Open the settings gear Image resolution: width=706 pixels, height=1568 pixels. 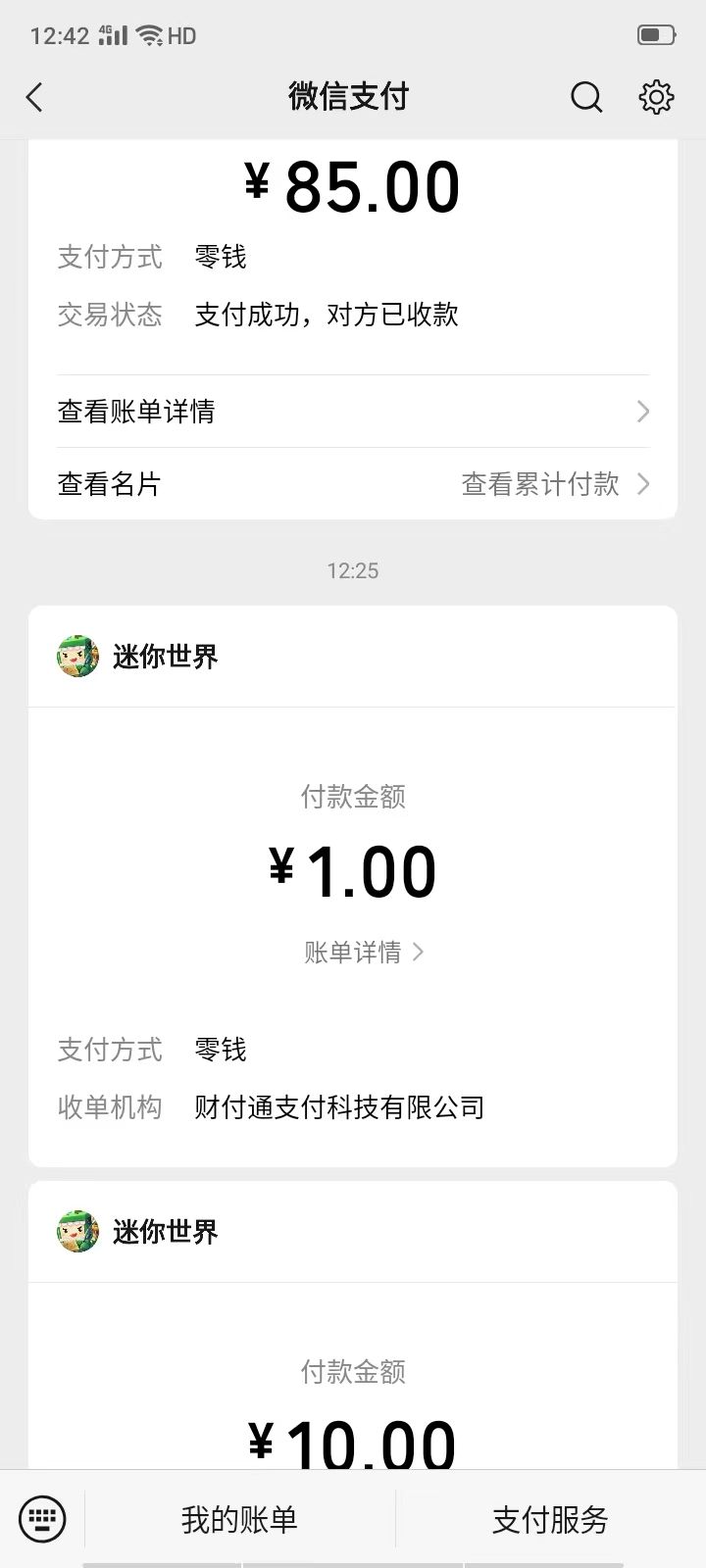[x=656, y=97]
